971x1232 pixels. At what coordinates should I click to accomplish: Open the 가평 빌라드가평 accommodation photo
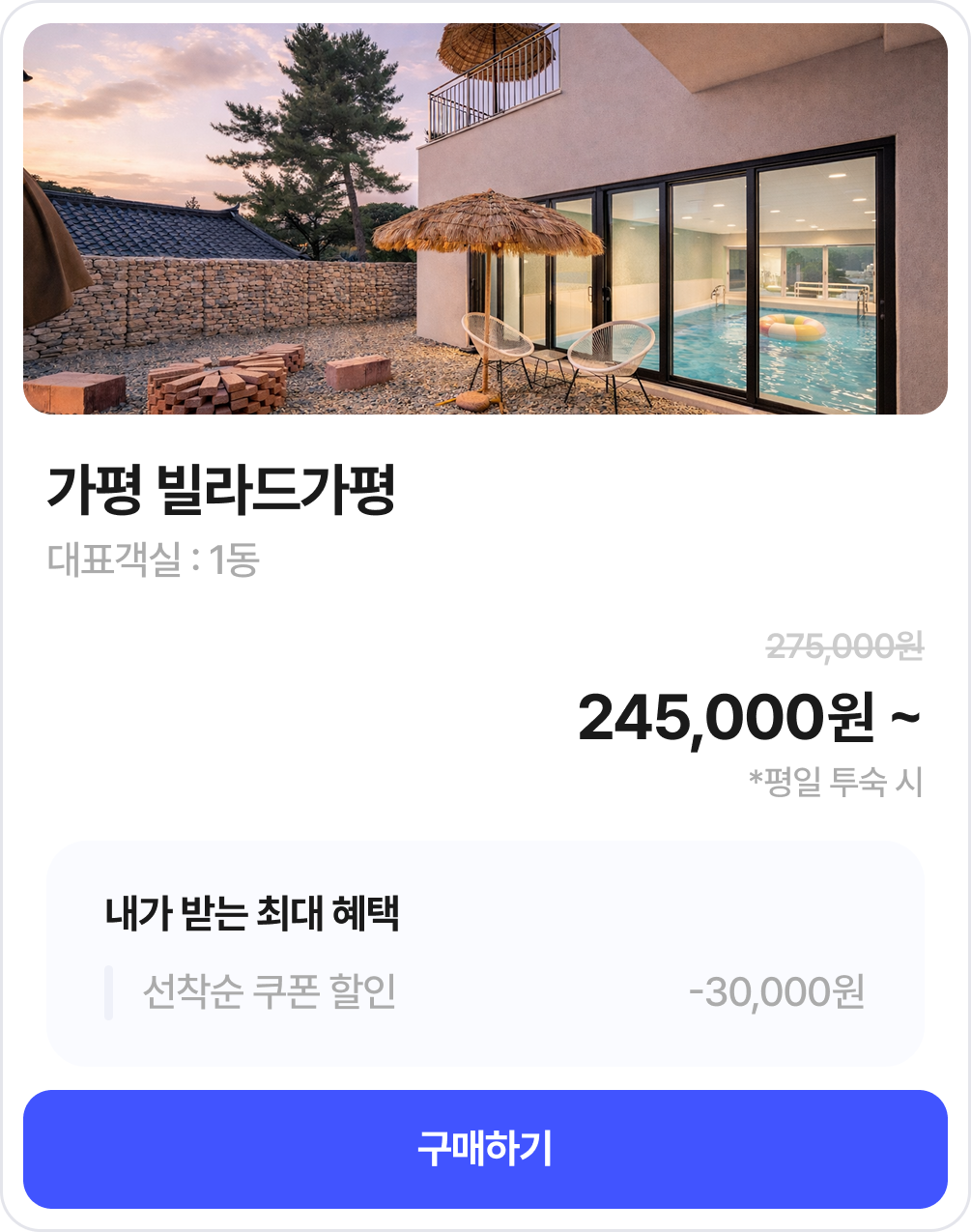tap(485, 219)
